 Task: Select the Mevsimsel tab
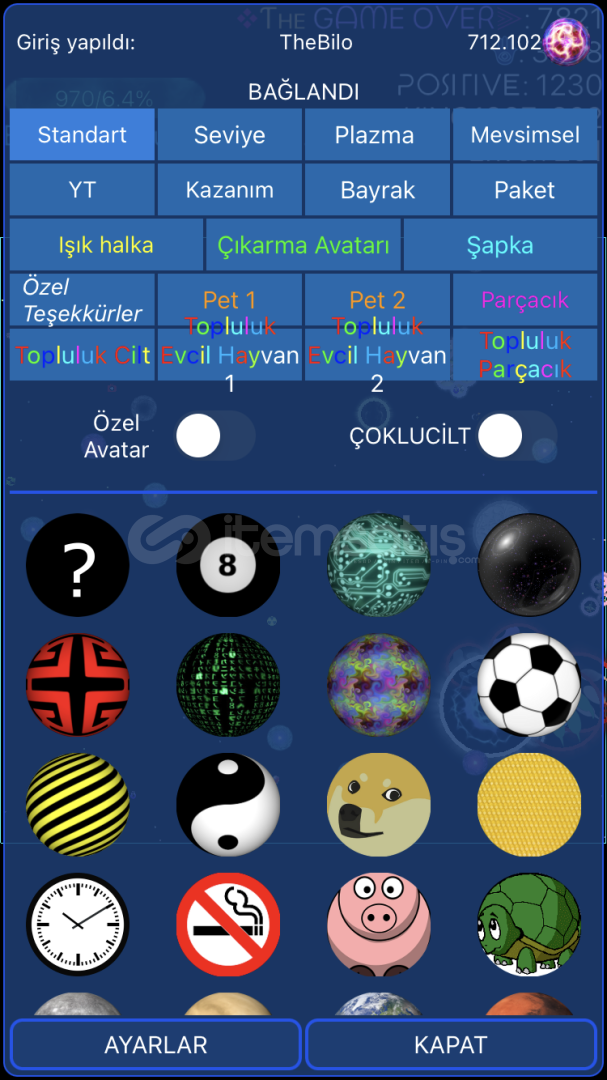[525, 134]
